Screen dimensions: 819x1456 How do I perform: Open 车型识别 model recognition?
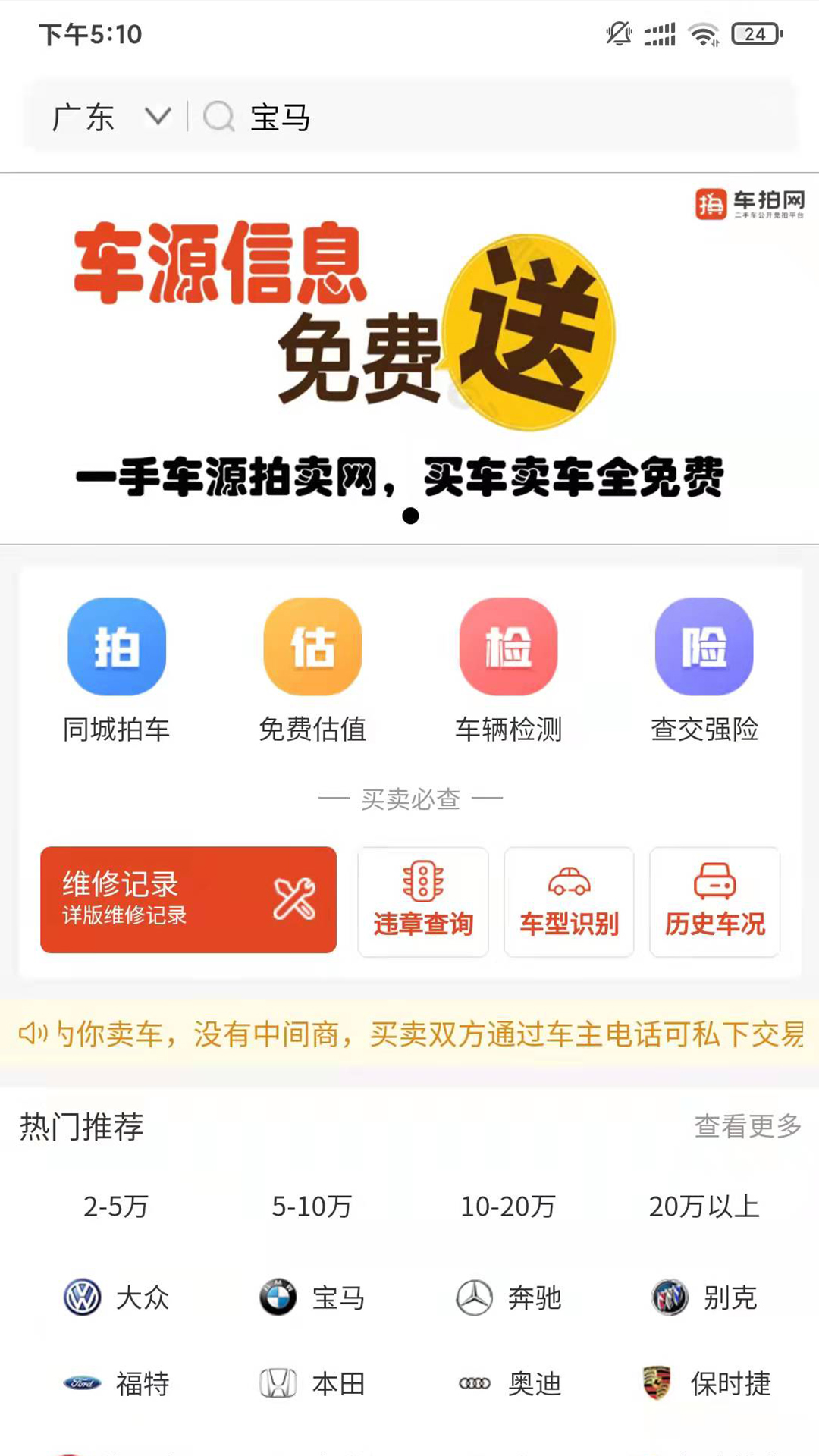(x=569, y=902)
